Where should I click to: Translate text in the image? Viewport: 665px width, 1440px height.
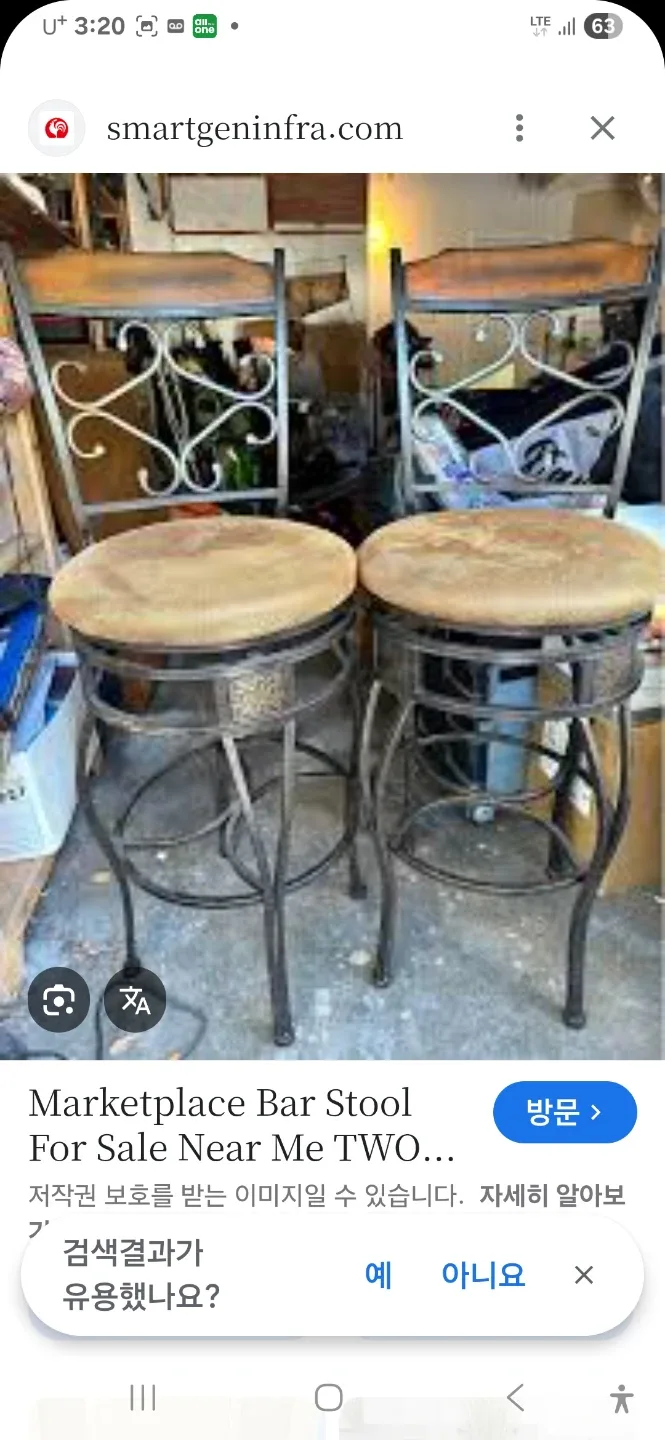(x=135, y=1000)
